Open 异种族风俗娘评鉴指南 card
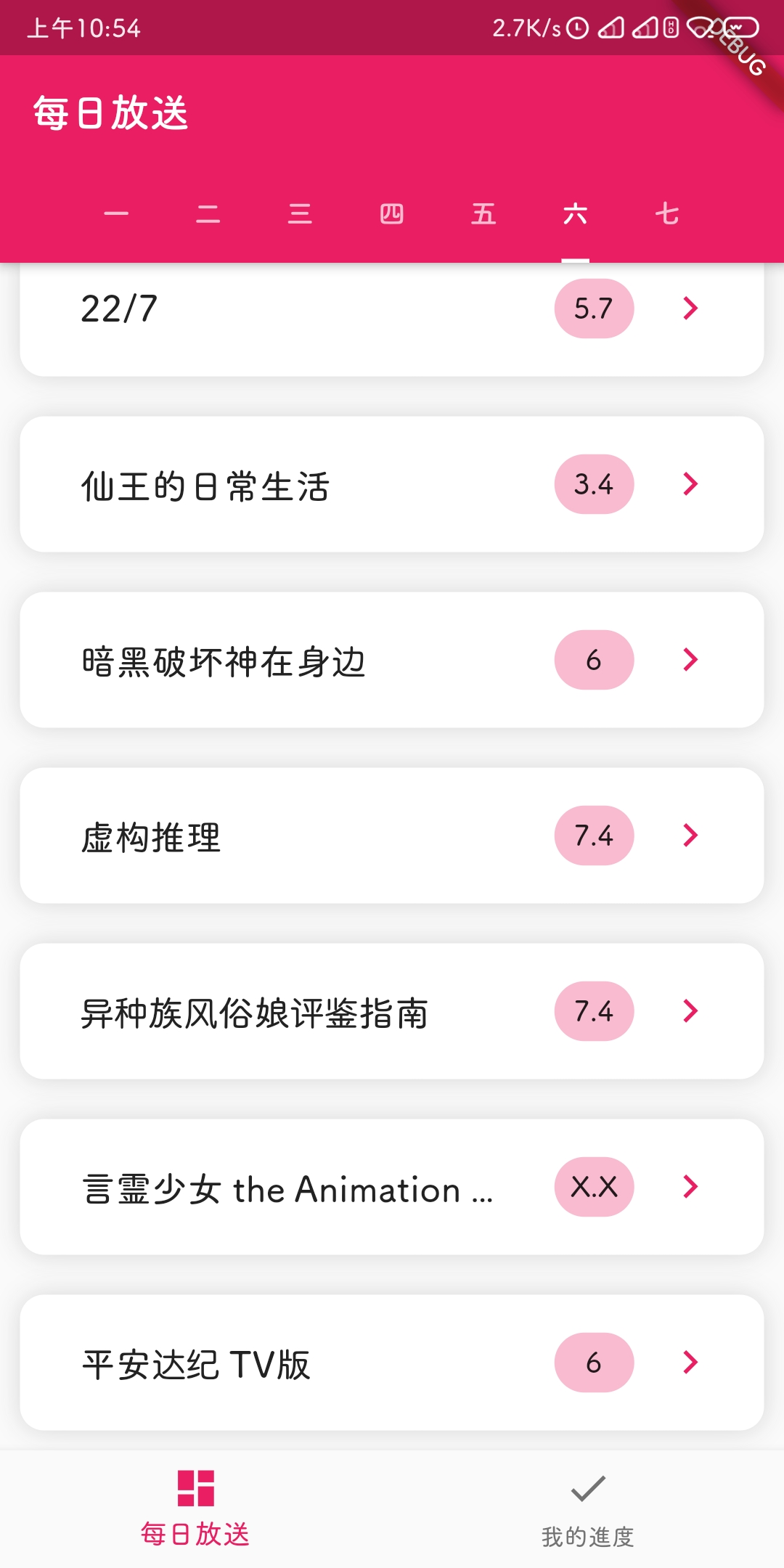 pos(392,1011)
